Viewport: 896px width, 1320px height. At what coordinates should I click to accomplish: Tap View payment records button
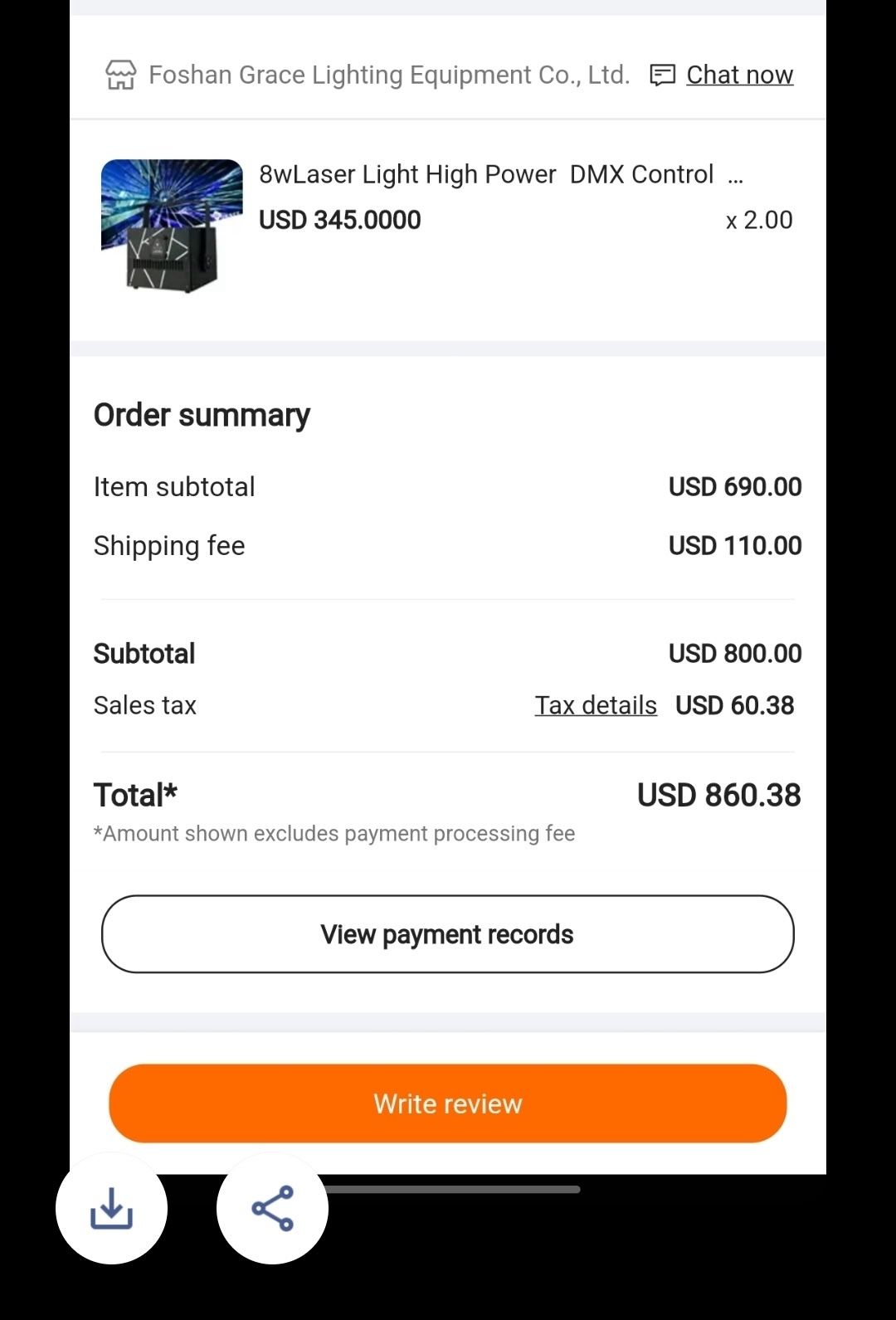point(447,934)
